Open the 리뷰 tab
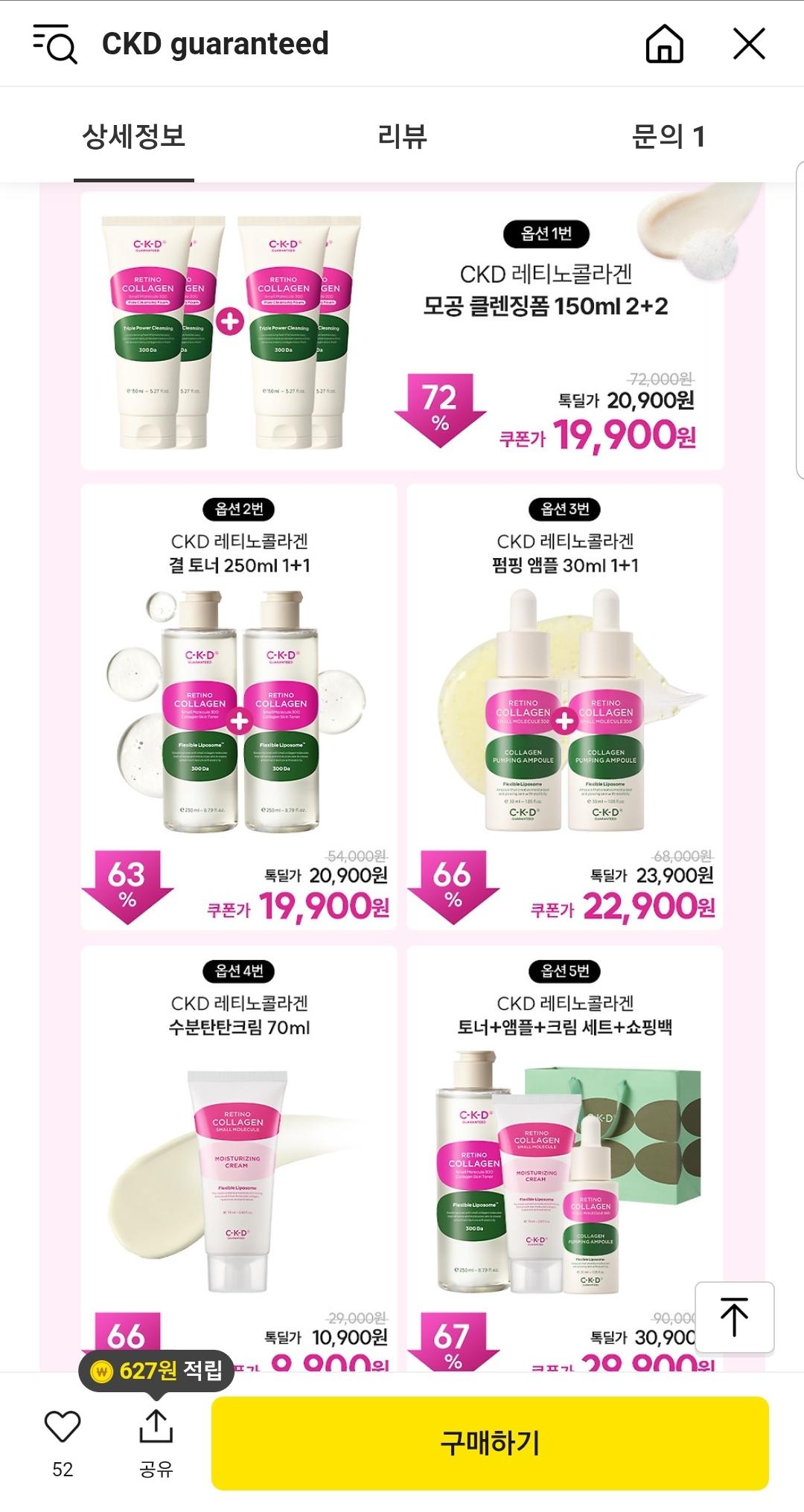The image size is (804, 1512). pos(402,137)
